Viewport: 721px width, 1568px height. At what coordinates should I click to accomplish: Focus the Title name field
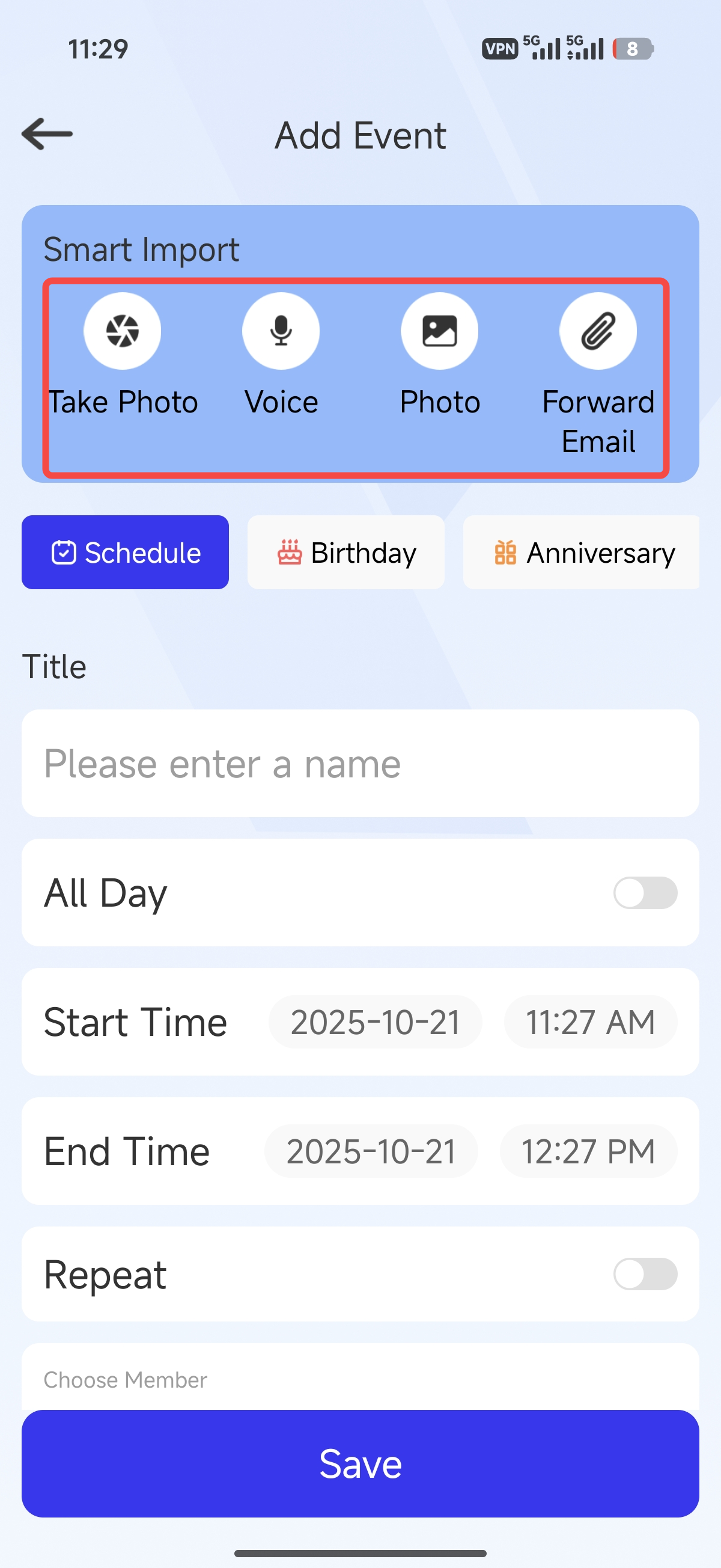click(360, 764)
